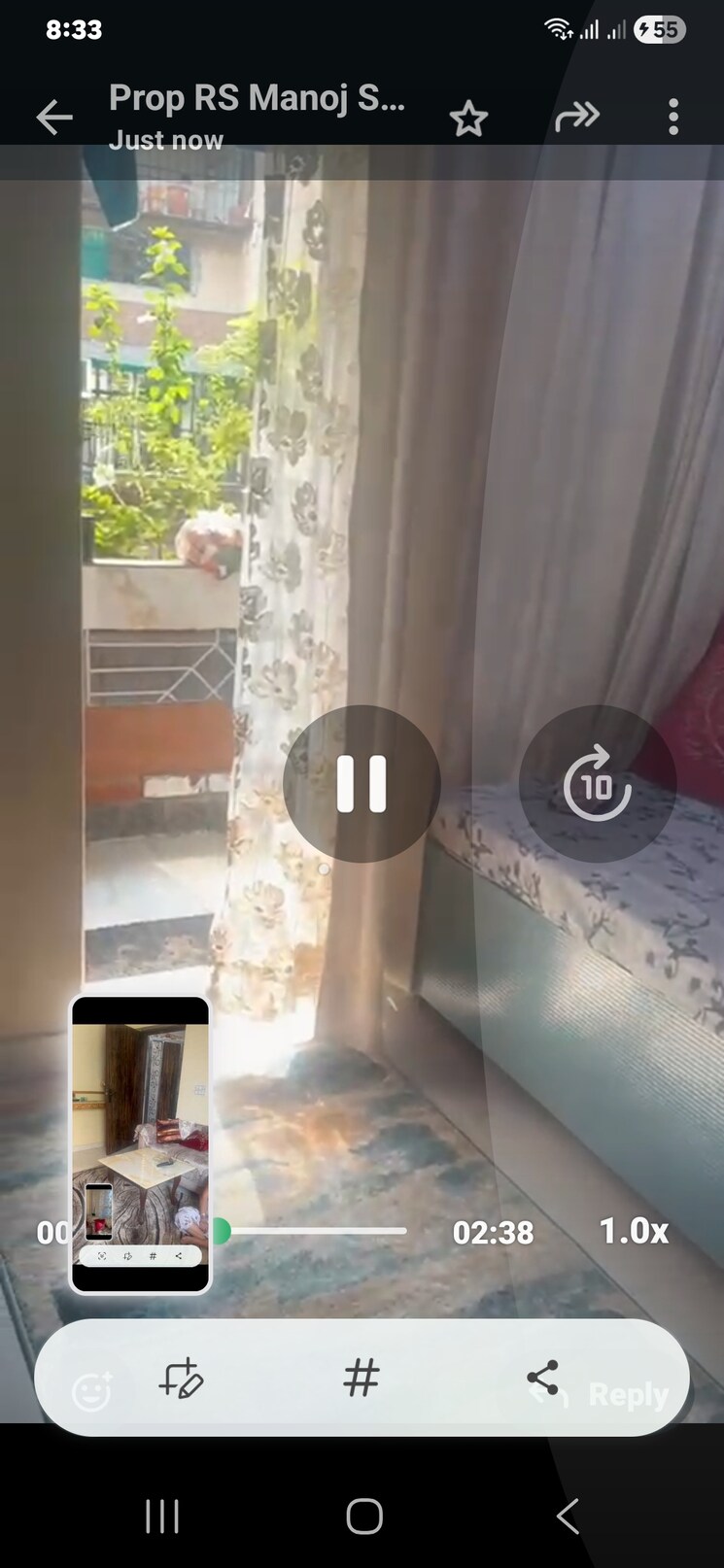Skip forward 10 seconds
The width and height of the screenshot is (724, 1568).
[597, 783]
